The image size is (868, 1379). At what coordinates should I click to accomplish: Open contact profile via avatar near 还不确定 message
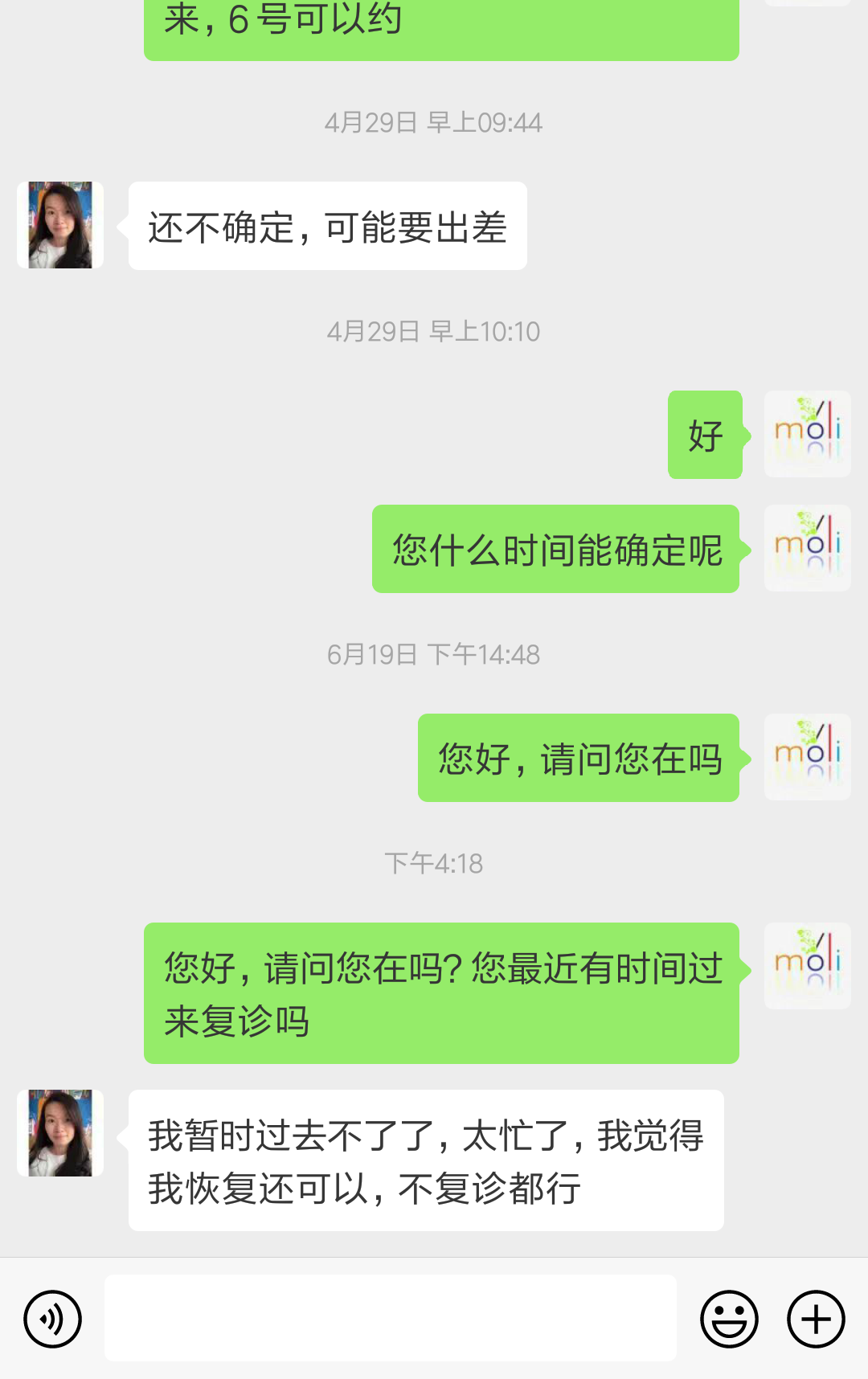tap(59, 224)
